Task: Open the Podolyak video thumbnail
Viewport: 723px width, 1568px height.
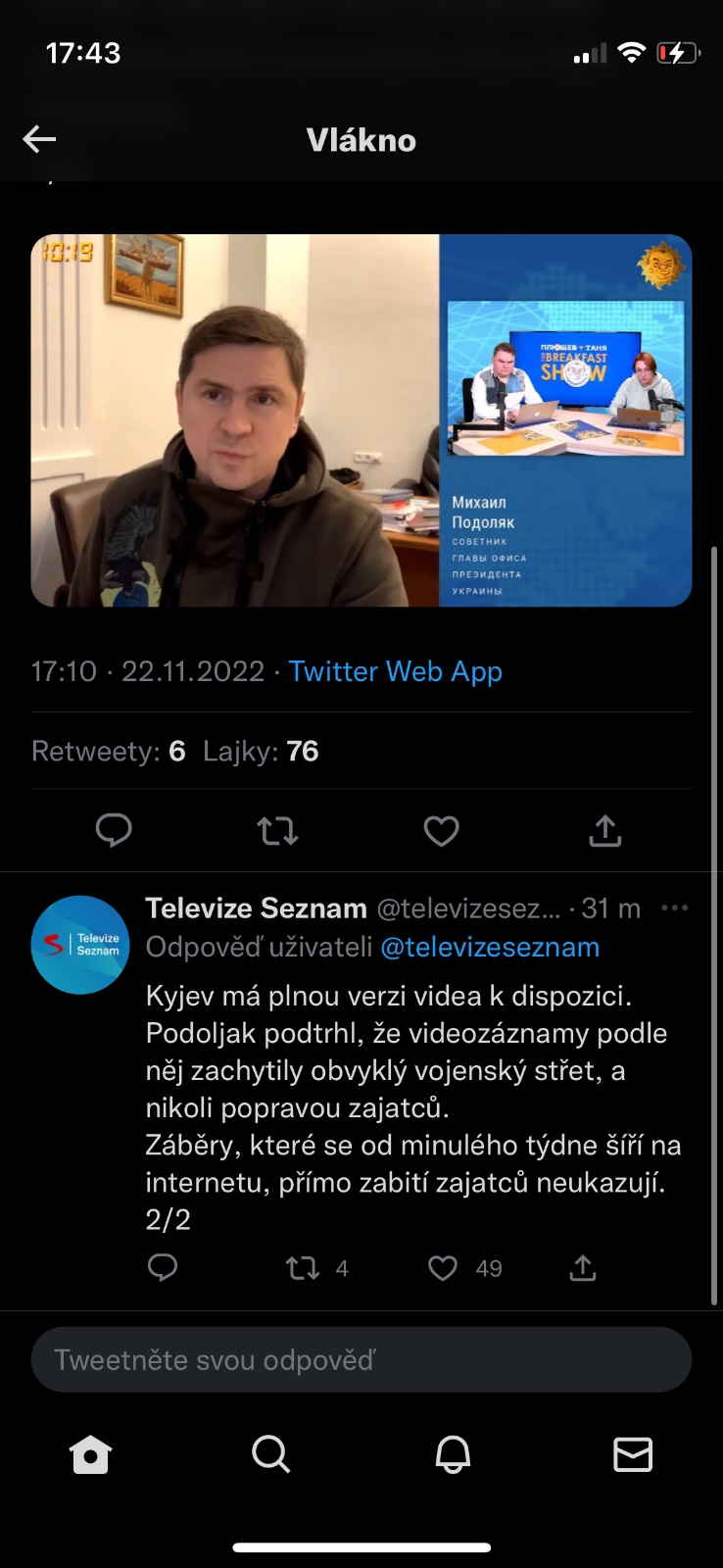Action: [361, 420]
